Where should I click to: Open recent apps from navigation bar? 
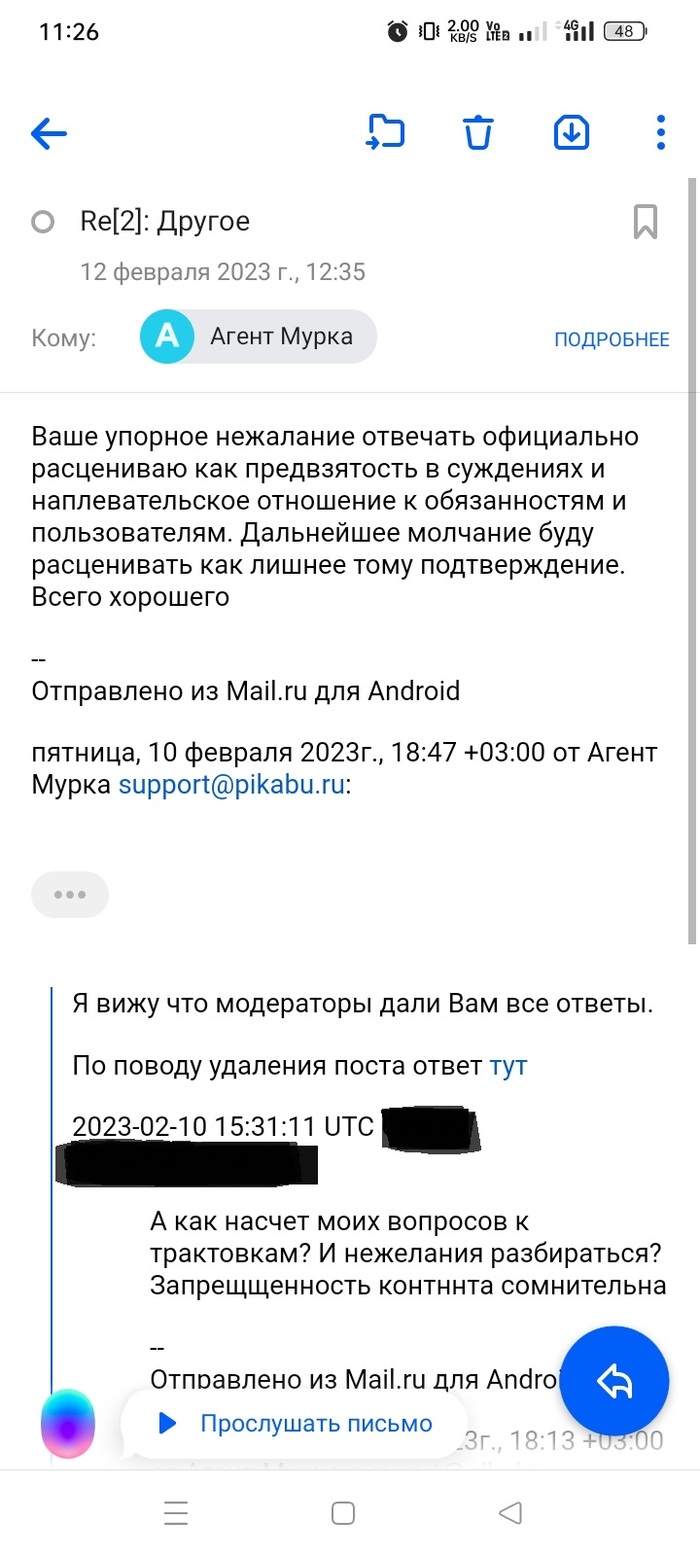coord(176,1513)
